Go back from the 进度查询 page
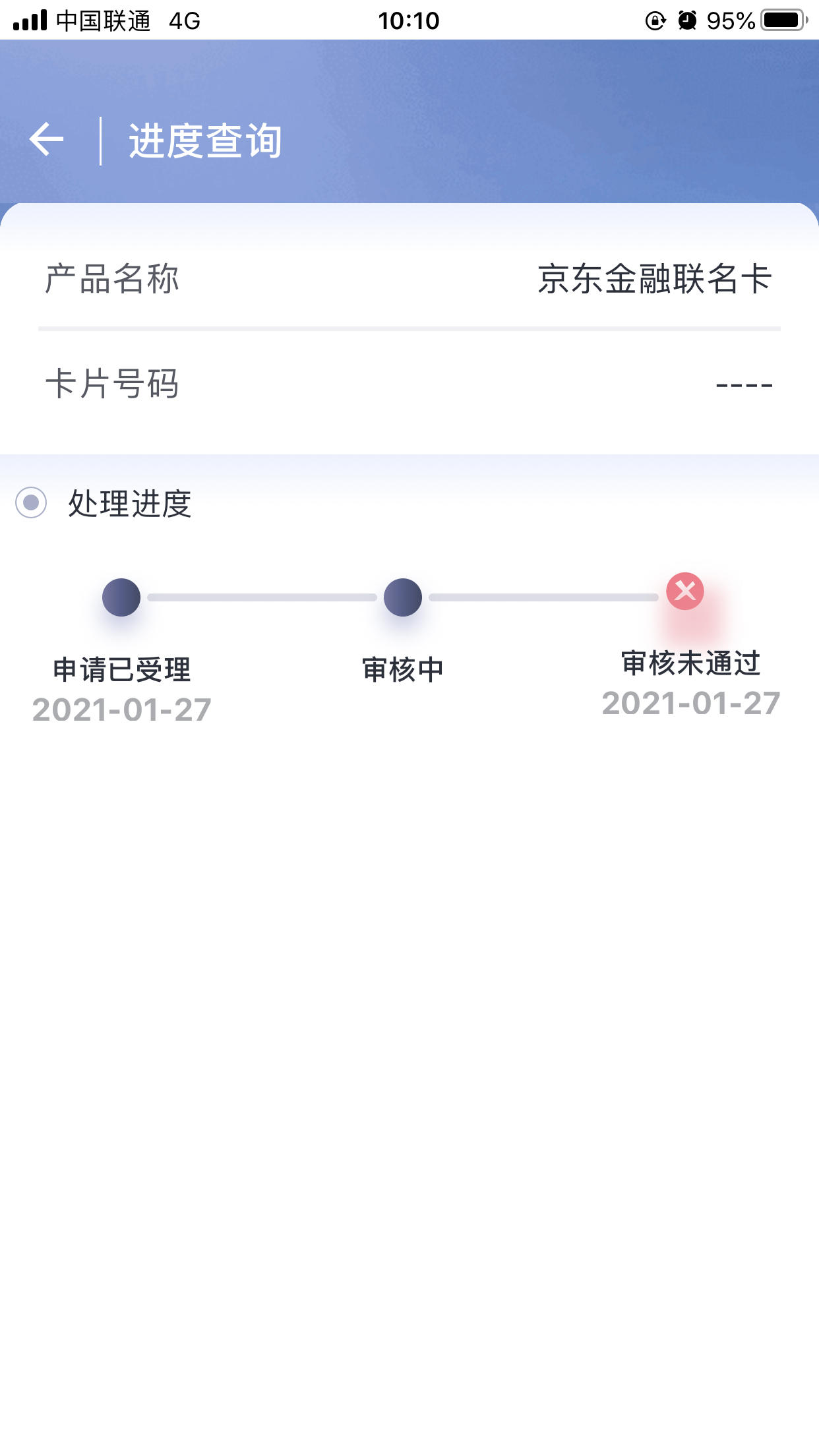819x1456 pixels. [x=46, y=140]
